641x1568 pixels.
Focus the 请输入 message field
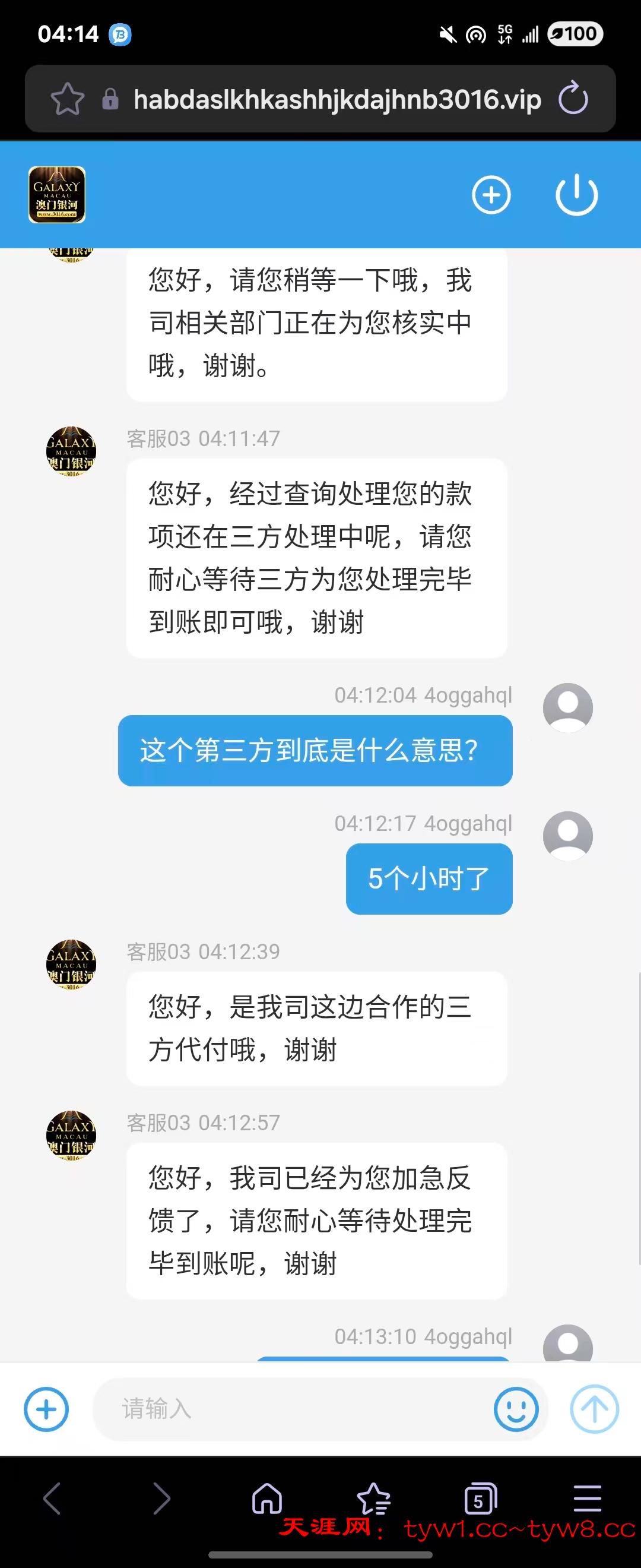click(292, 1409)
